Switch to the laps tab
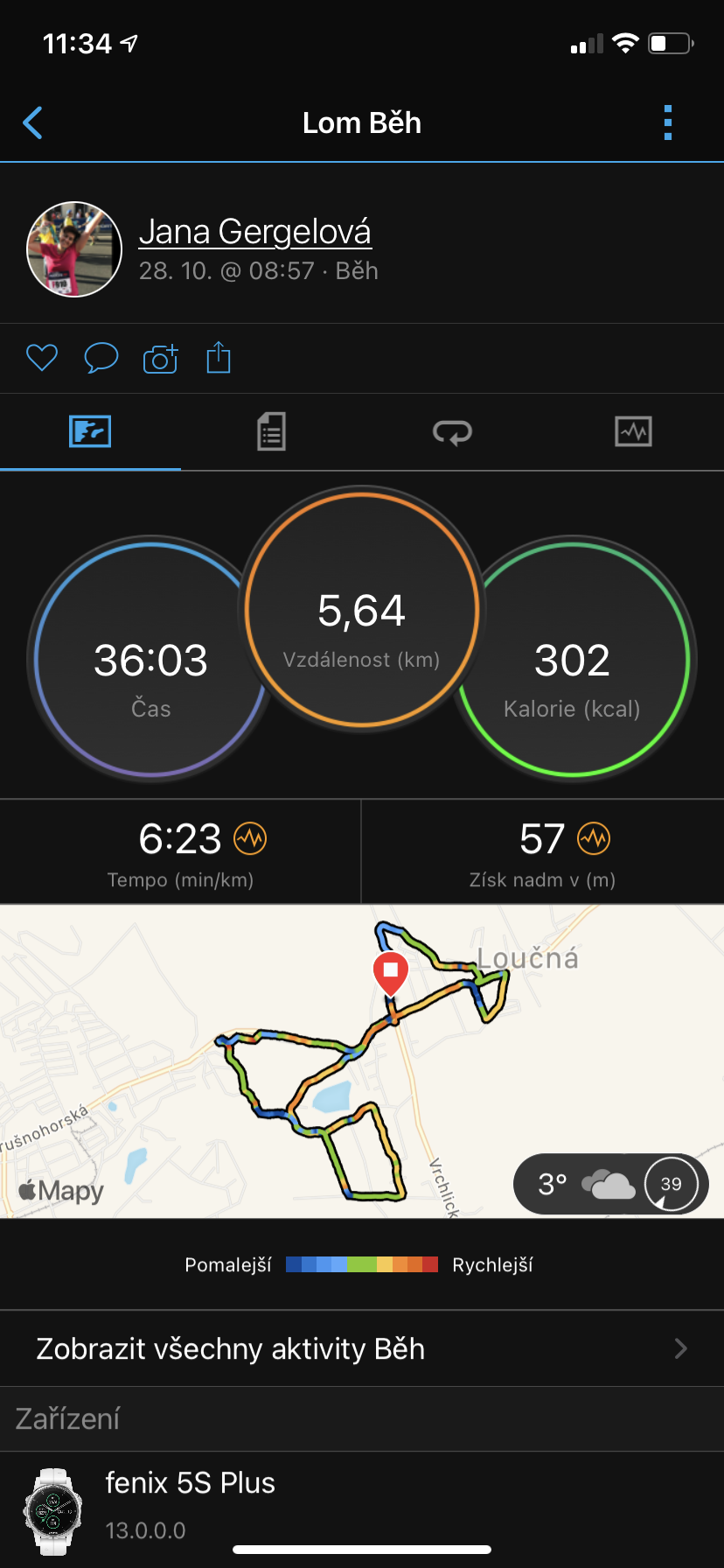724x1568 pixels. coord(452,432)
